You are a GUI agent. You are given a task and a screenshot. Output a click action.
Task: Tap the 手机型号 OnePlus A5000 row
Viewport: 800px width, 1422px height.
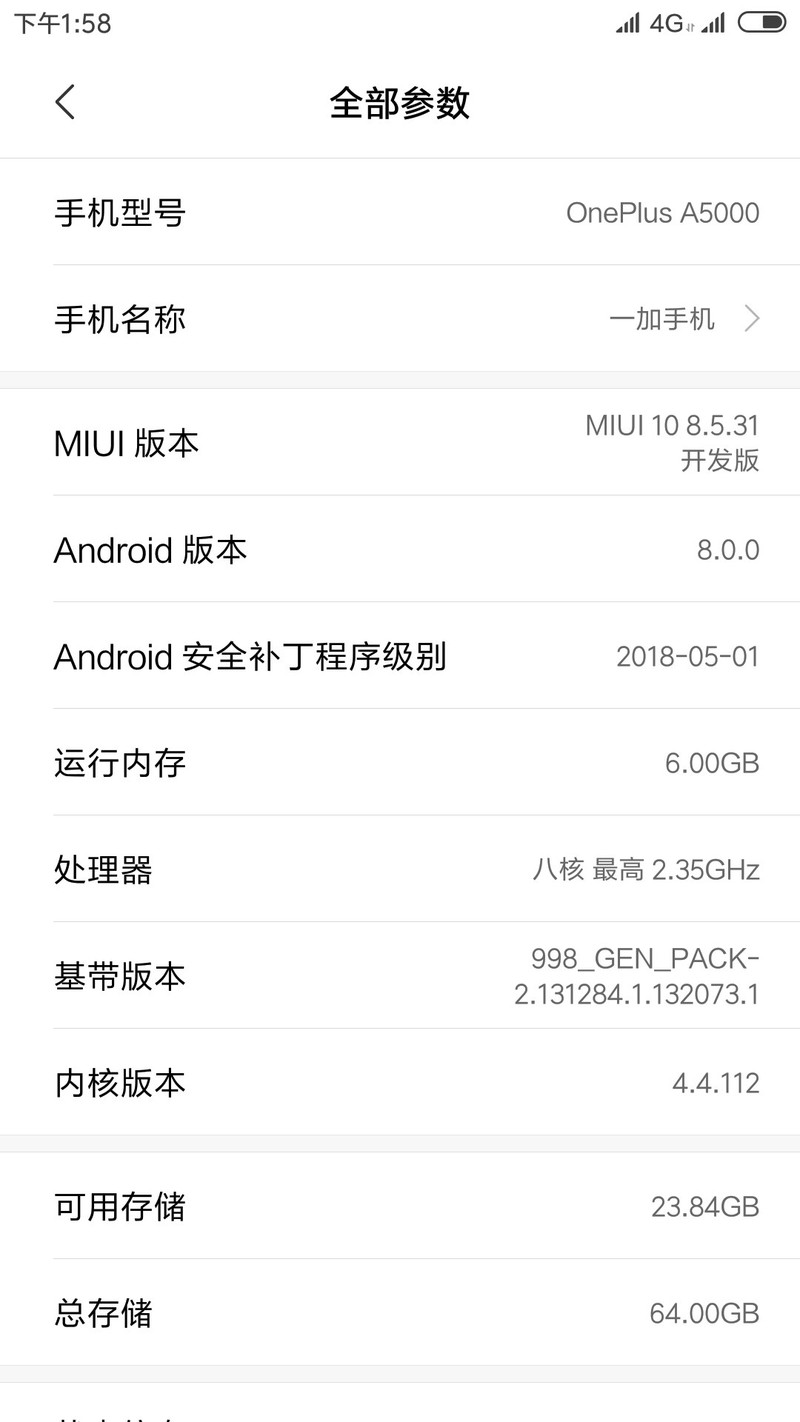pyautogui.click(x=400, y=213)
